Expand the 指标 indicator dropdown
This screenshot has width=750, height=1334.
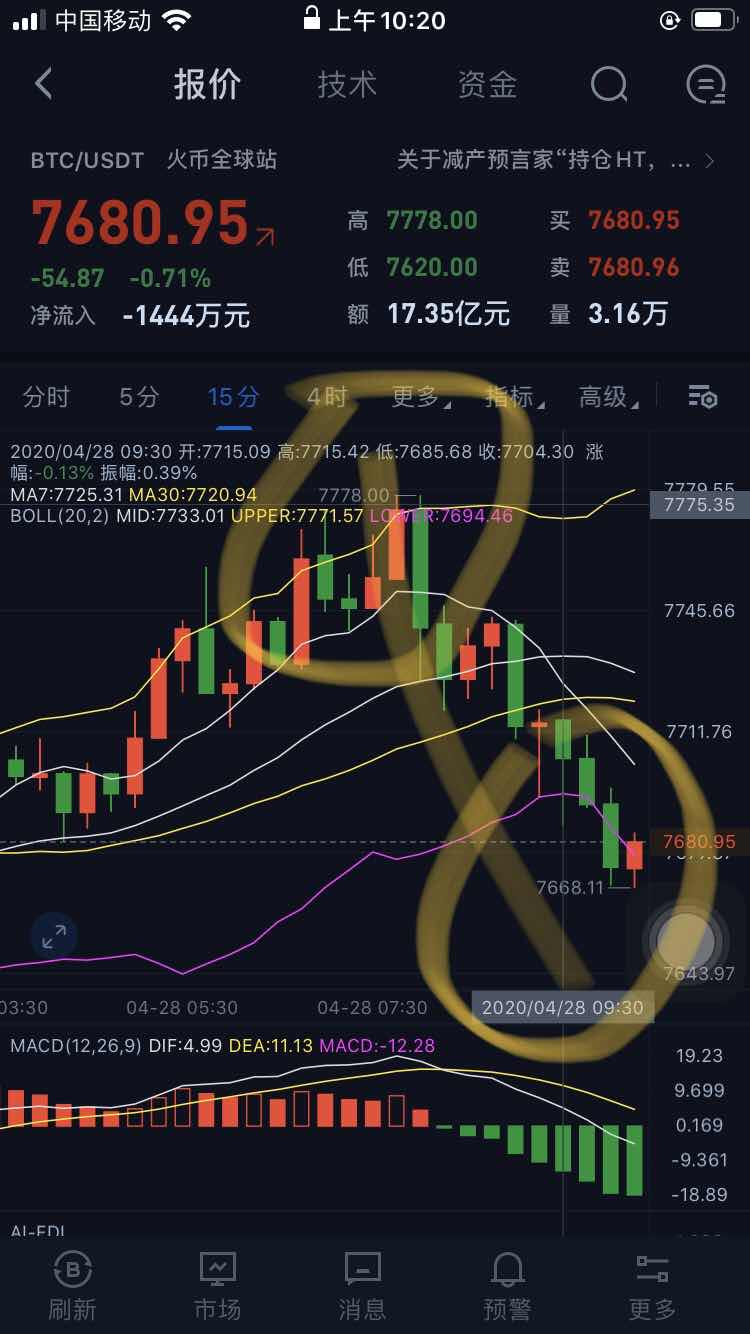tap(513, 397)
